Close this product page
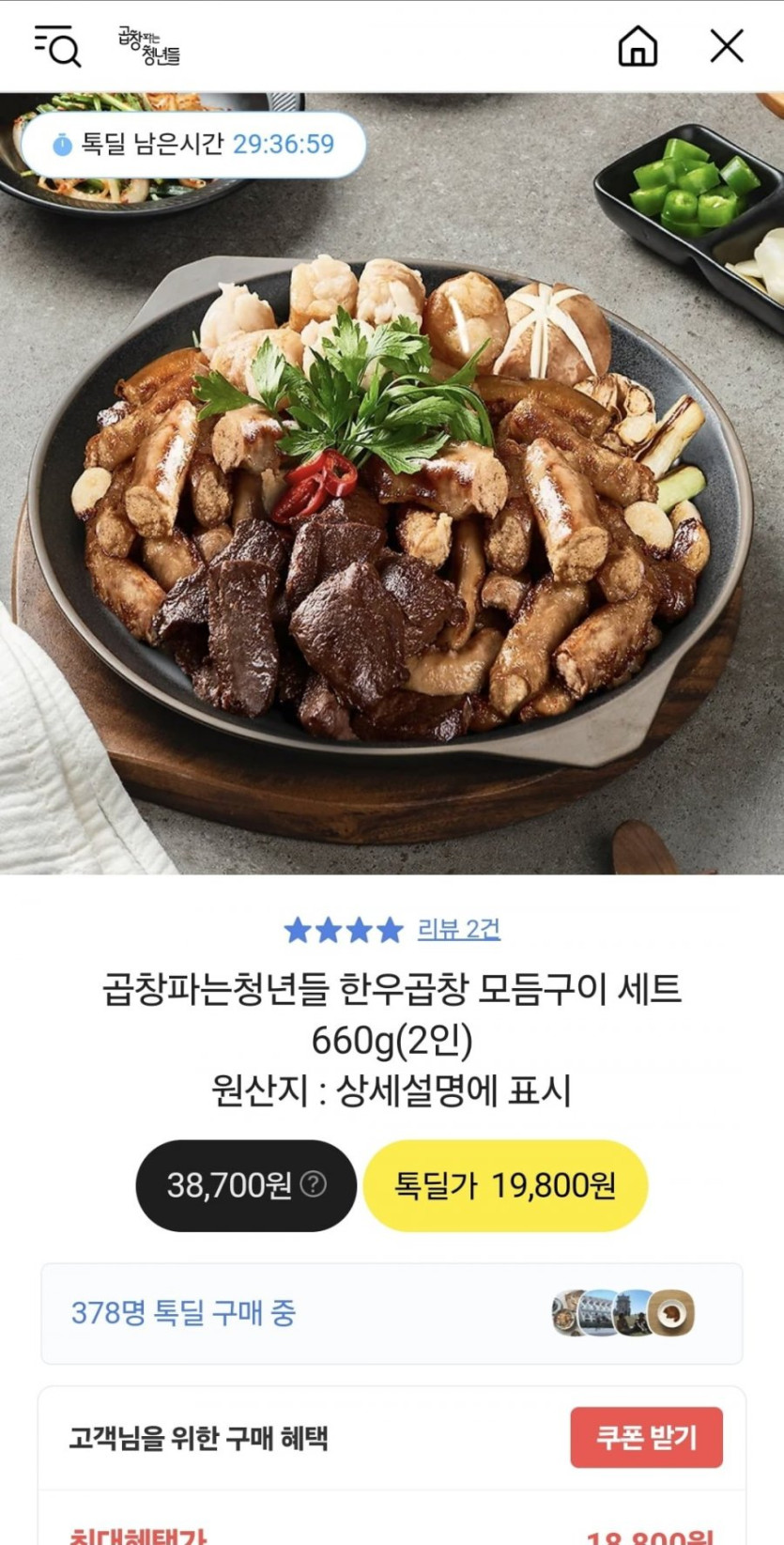 [x=726, y=46]
